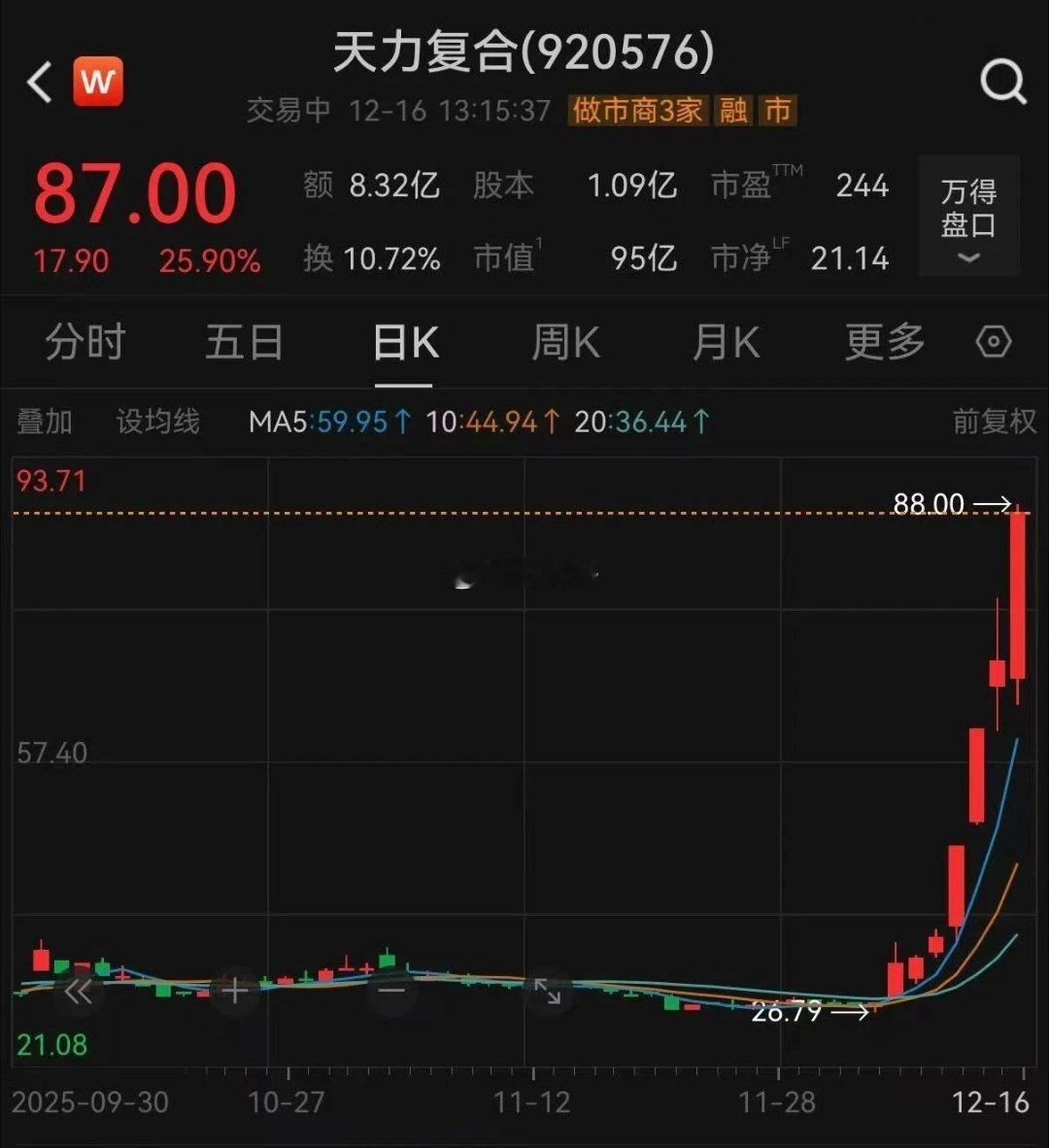
Task: Open 设均线 moving average settings
Action: tap(158, 422)
